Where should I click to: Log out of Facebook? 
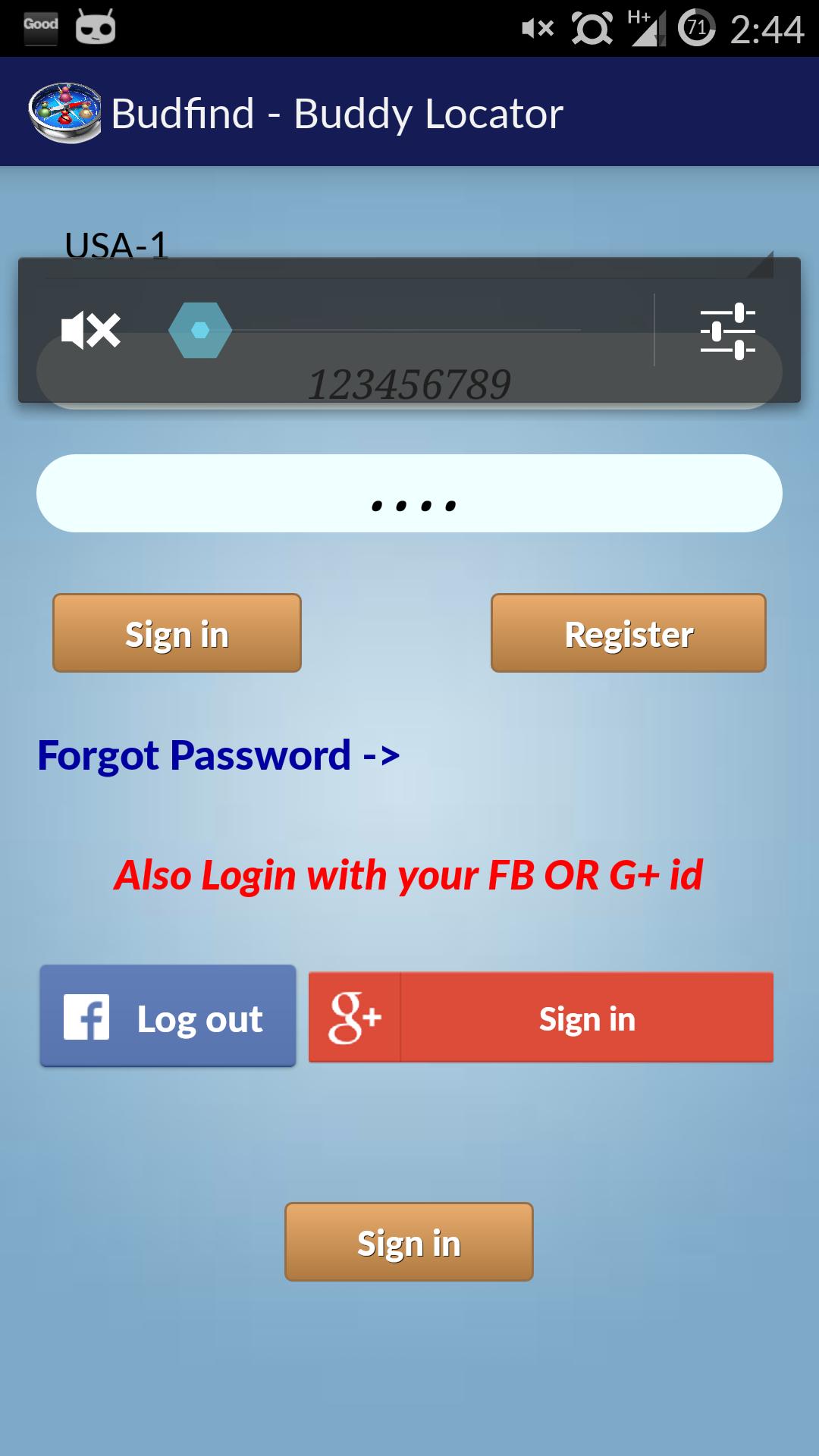point(168,1016)
